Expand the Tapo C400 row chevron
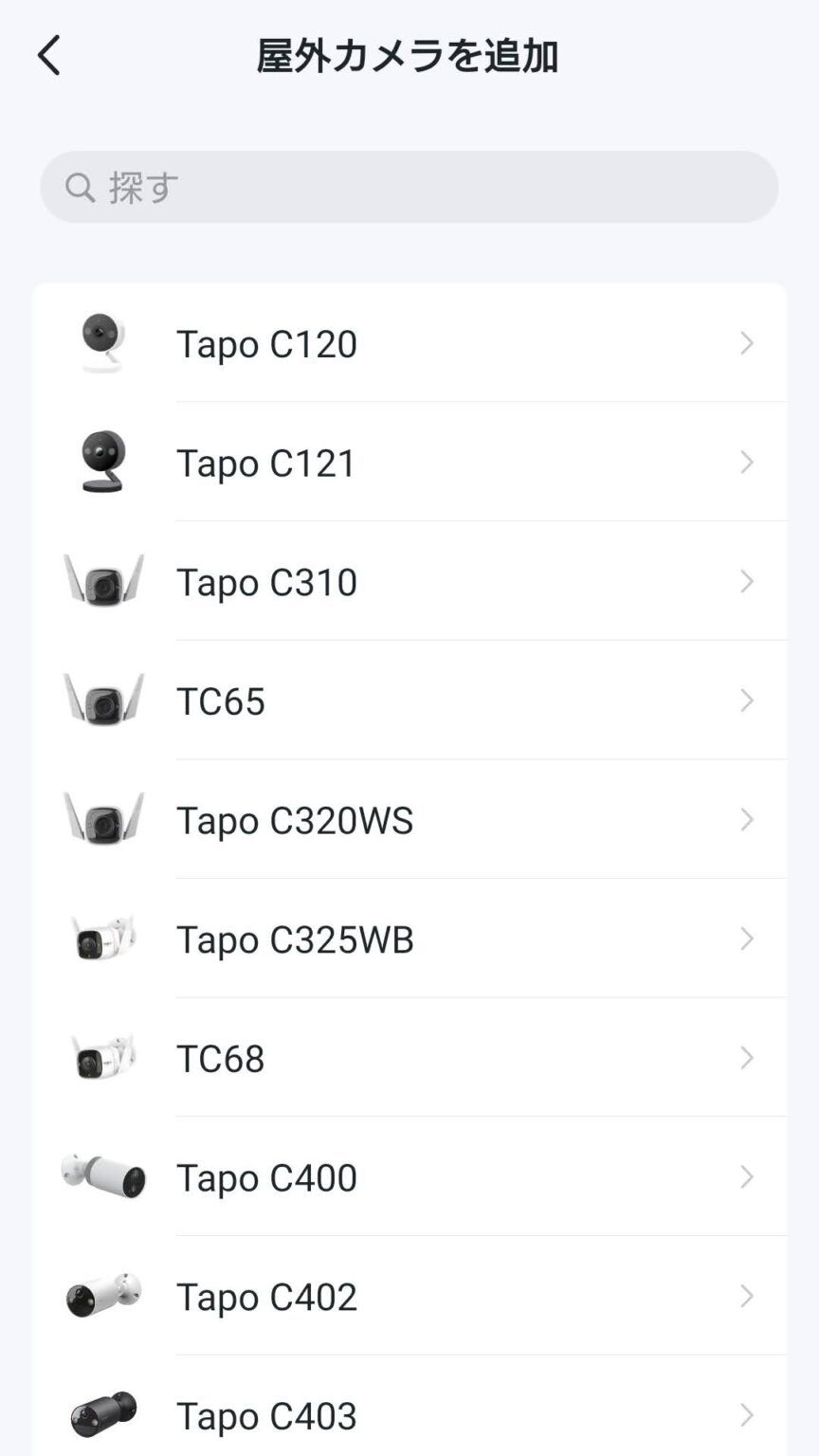 click(x=748, y=1177)
